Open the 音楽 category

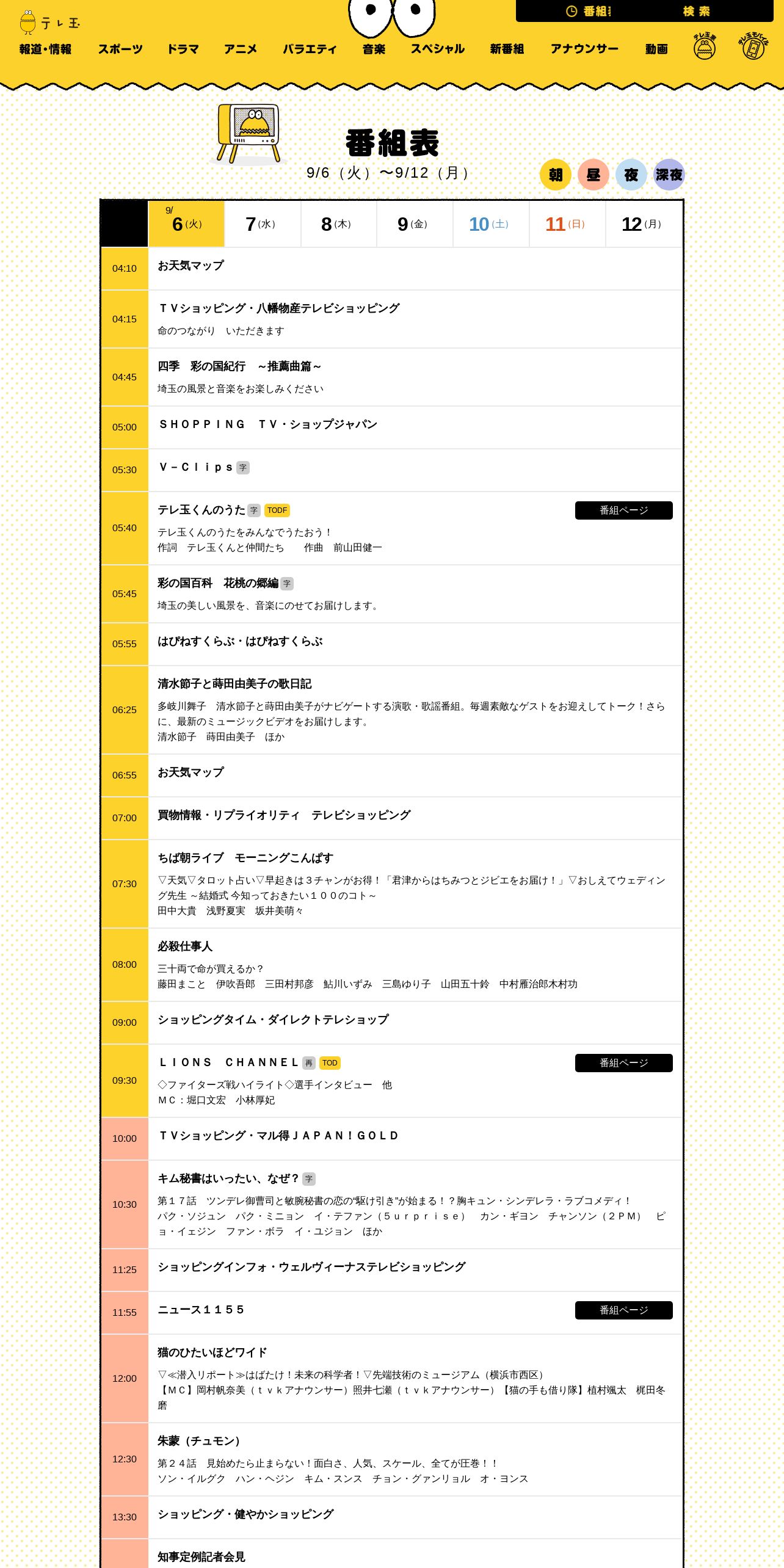click(374, 49)
